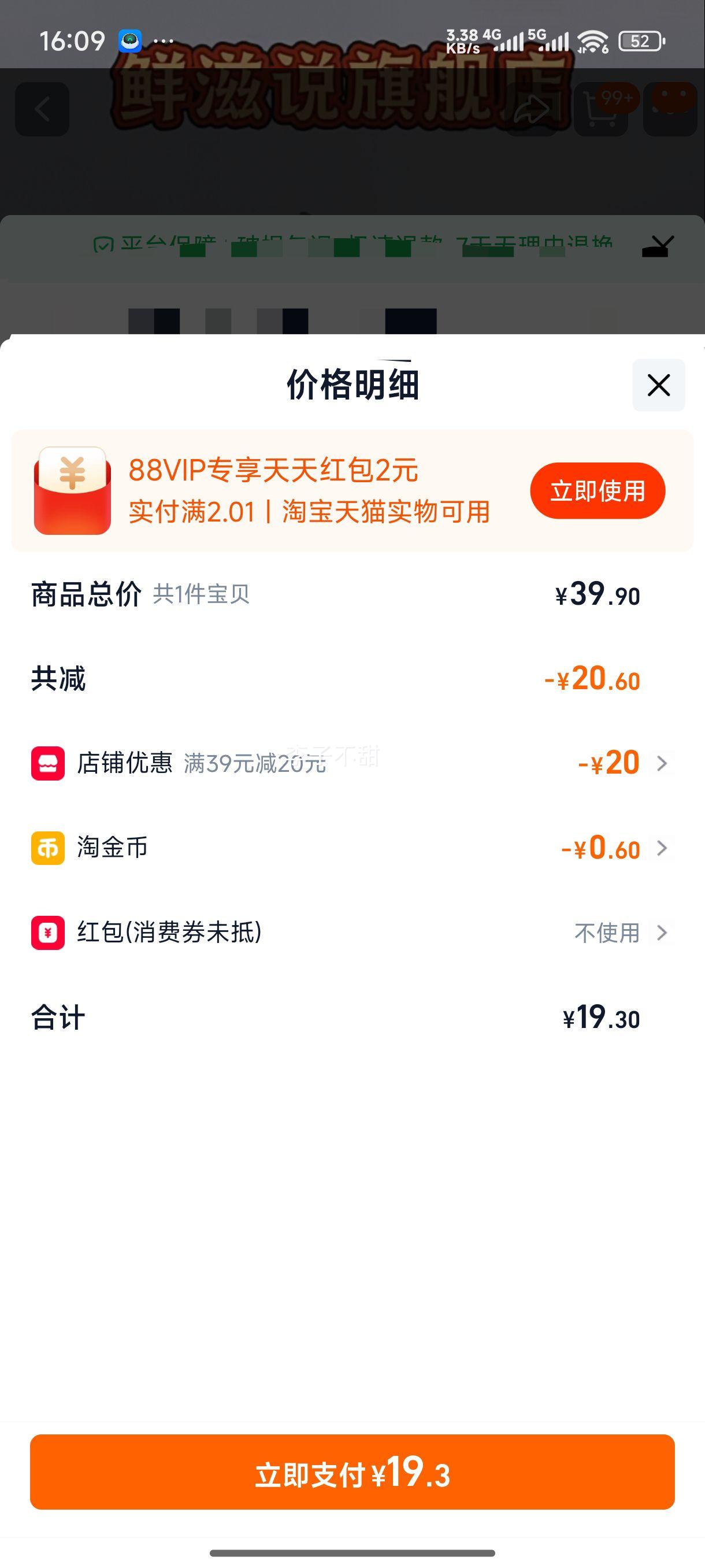Tap the yellow 淘金币 coin icon
The width and height of the screenshot is (705, 1568).
[x=47, y=848]
